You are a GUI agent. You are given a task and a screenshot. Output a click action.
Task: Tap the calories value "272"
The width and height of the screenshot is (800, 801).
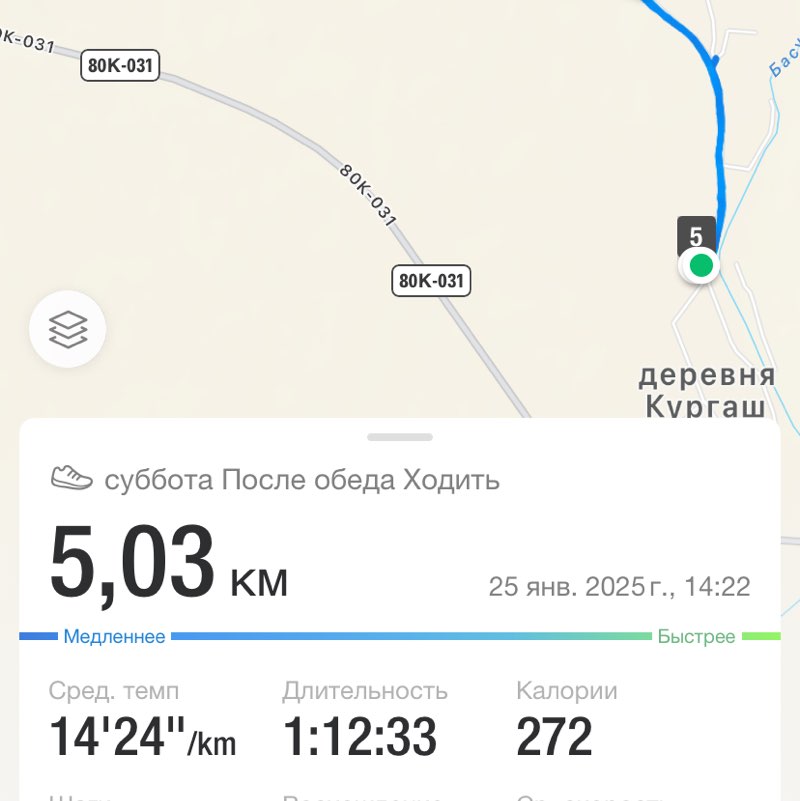tap(556, 737)
